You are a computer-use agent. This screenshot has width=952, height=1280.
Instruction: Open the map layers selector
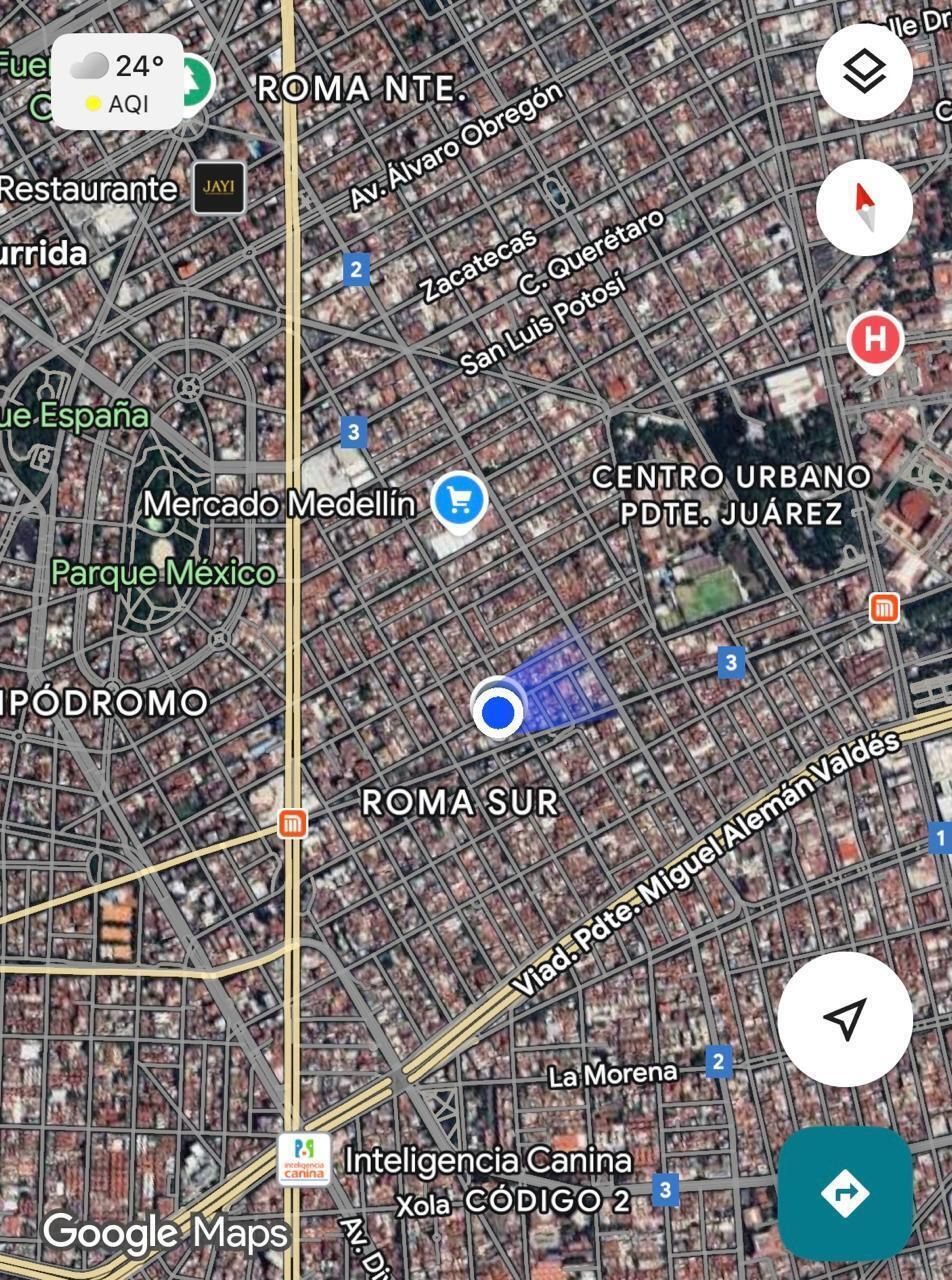(x=864, y=72)
